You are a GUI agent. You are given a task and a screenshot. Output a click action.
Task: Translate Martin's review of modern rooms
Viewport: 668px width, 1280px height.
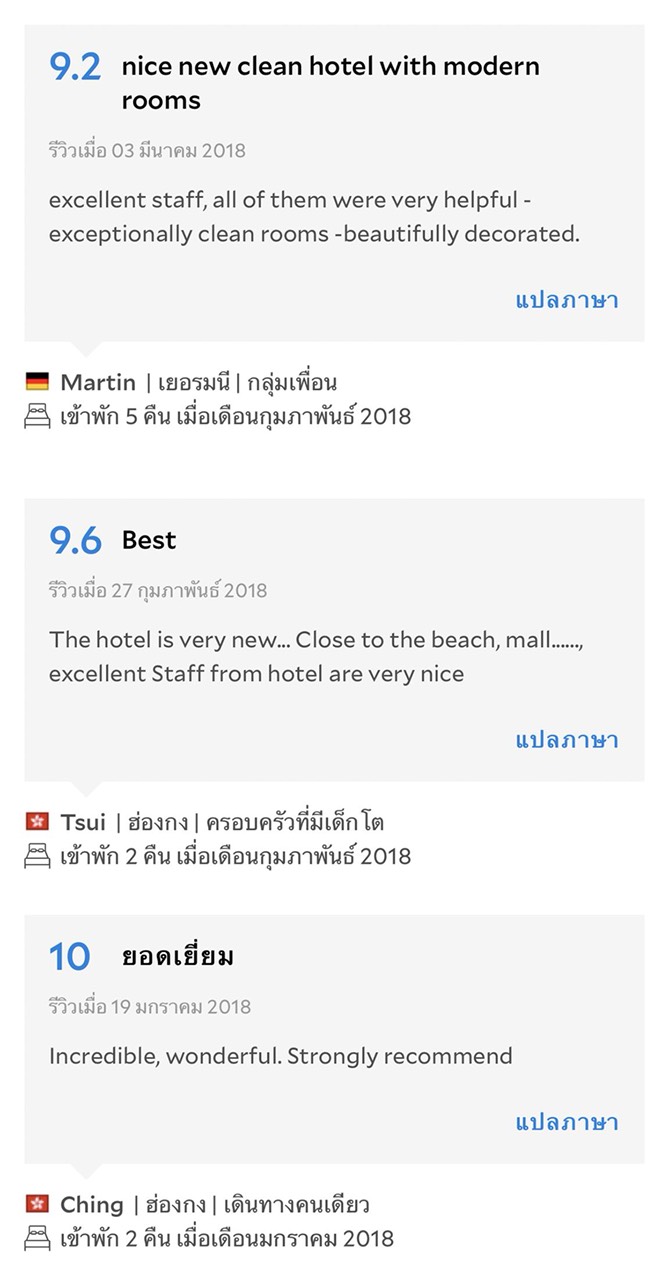566,300
